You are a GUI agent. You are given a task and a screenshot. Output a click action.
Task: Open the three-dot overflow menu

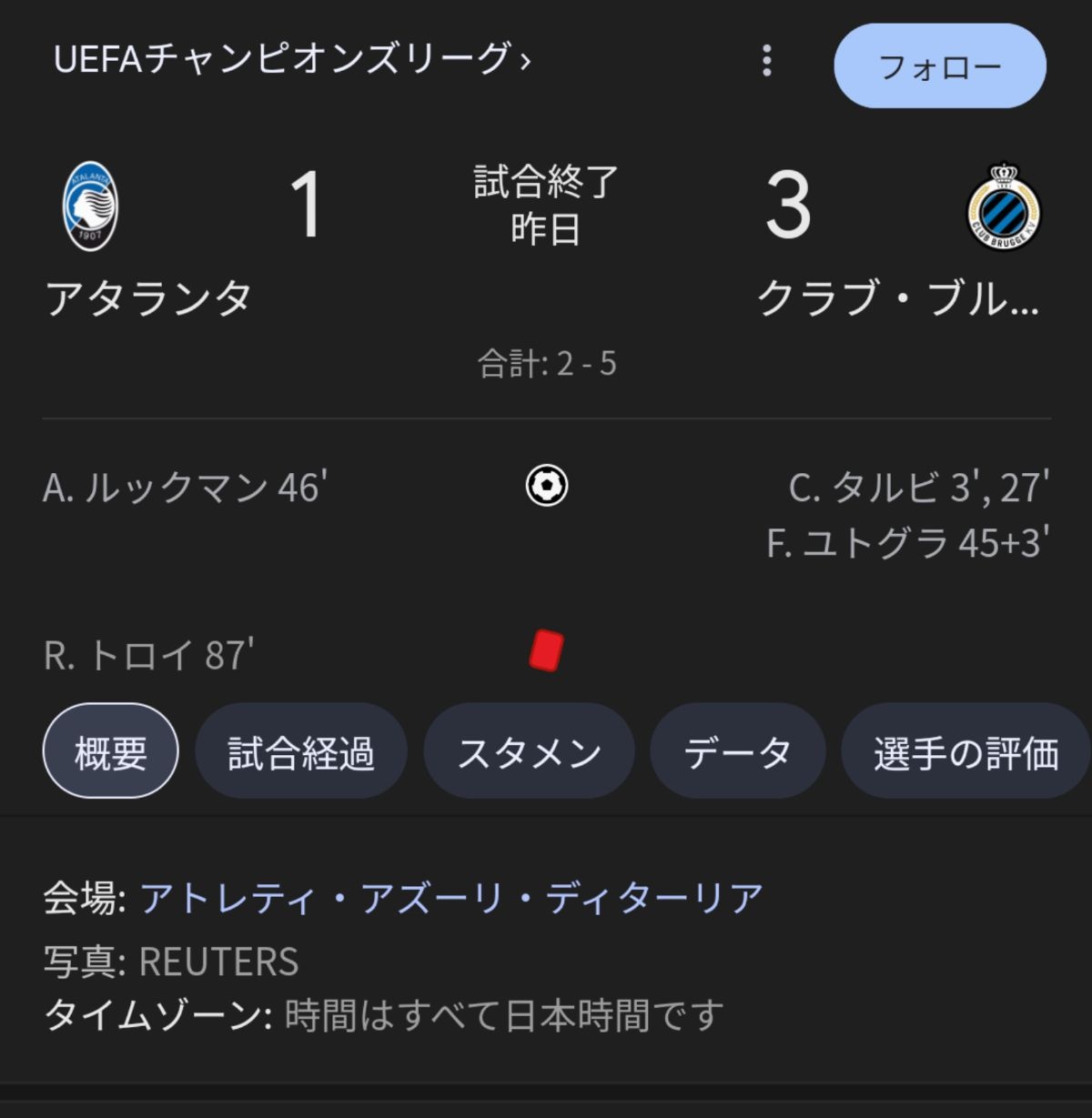pyautogui.click(x=767, y=61)
